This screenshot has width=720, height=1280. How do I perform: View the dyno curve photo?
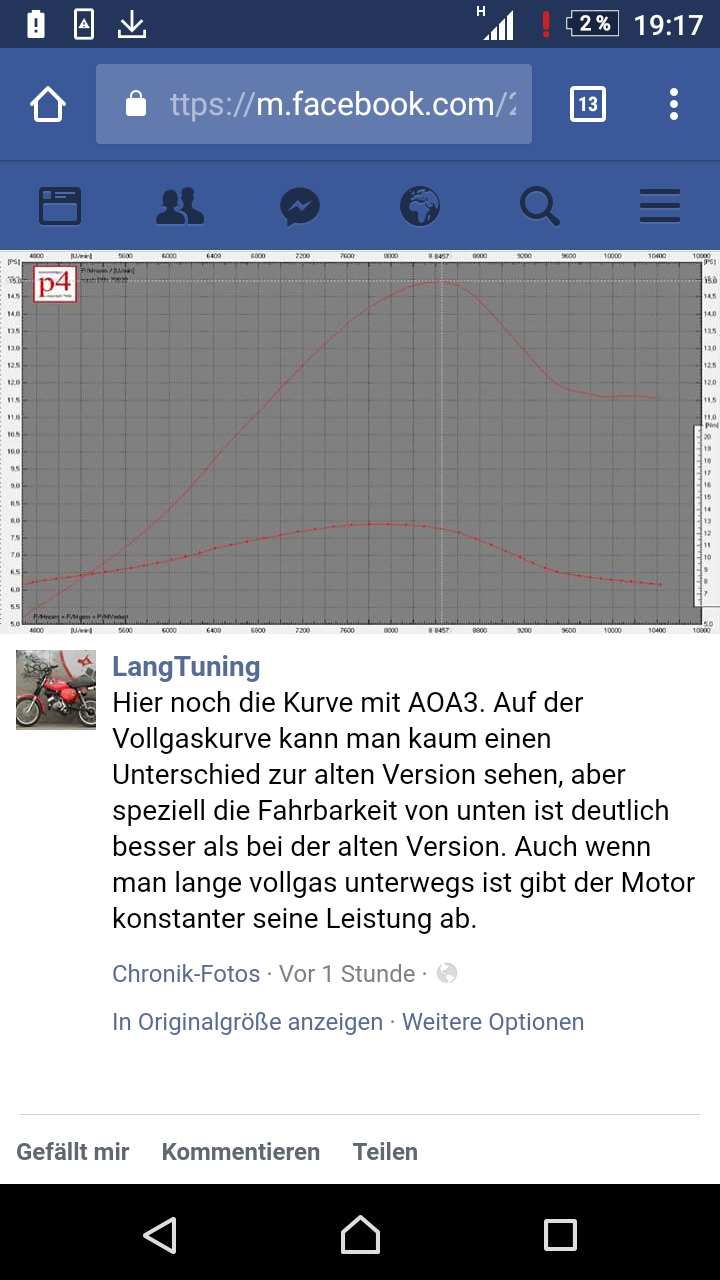[x=360, y=442]
